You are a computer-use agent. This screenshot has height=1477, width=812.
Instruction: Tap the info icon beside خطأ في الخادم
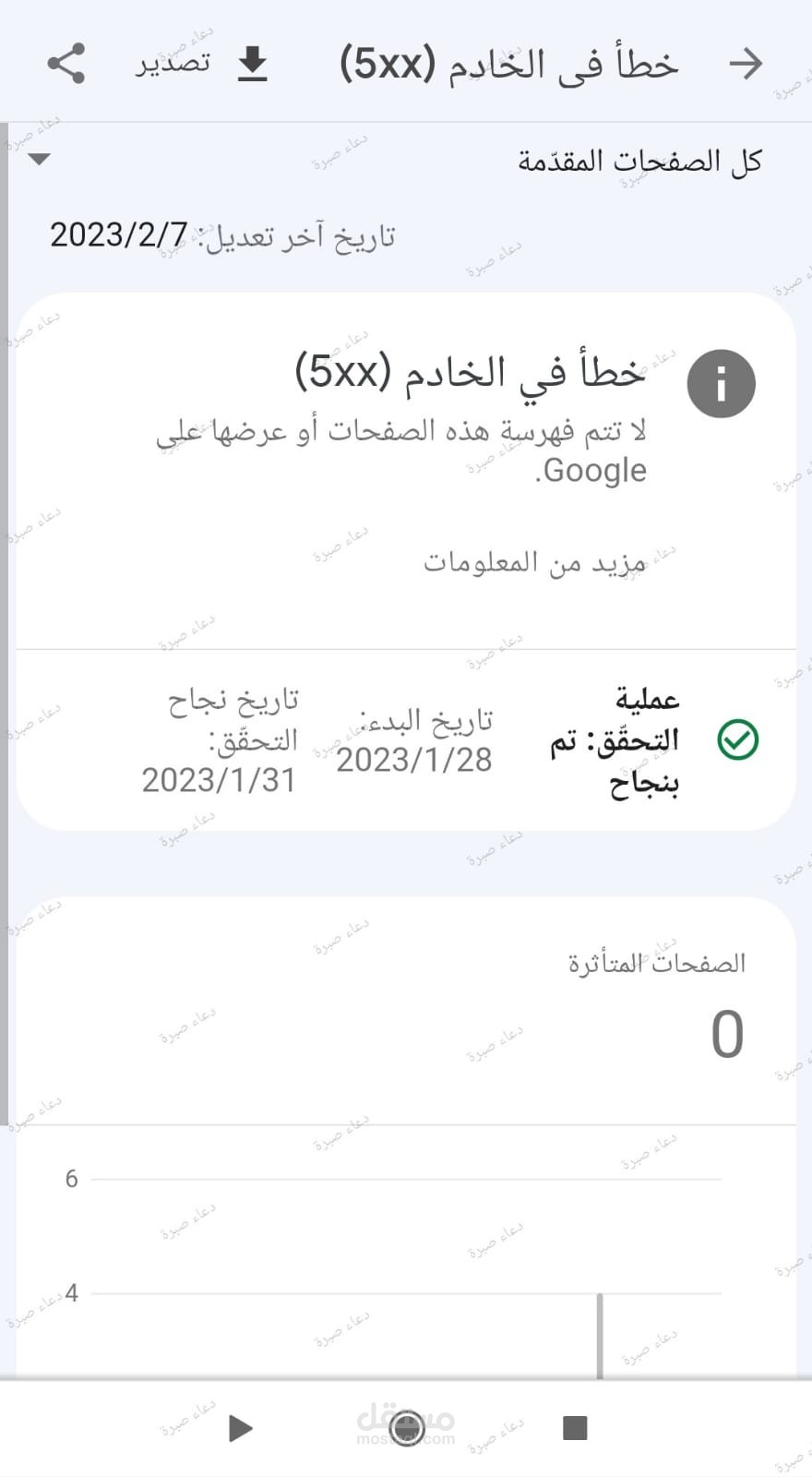pyautogui.click(x=722, y=384)
